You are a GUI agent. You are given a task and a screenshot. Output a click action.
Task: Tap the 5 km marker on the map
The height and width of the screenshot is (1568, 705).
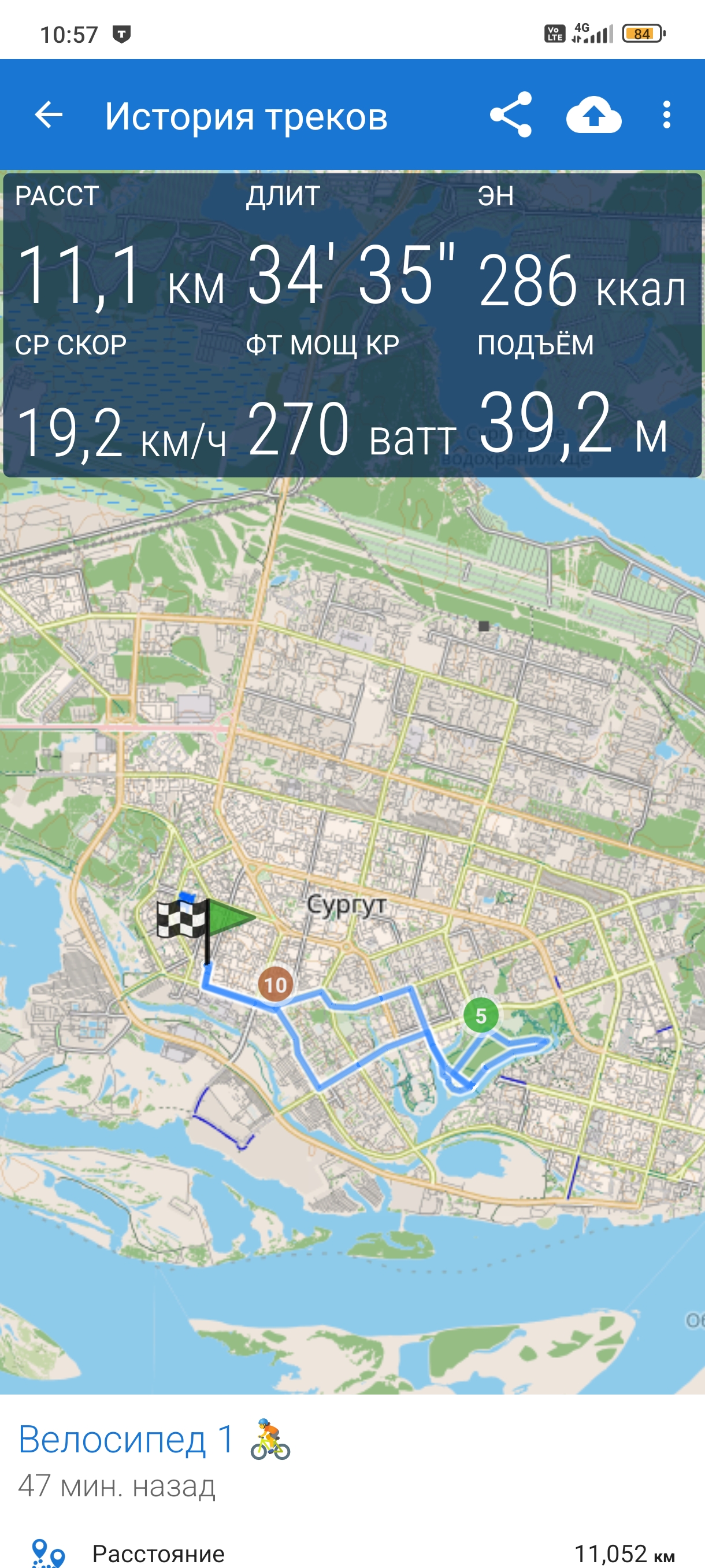click(x=481, y=1015)
